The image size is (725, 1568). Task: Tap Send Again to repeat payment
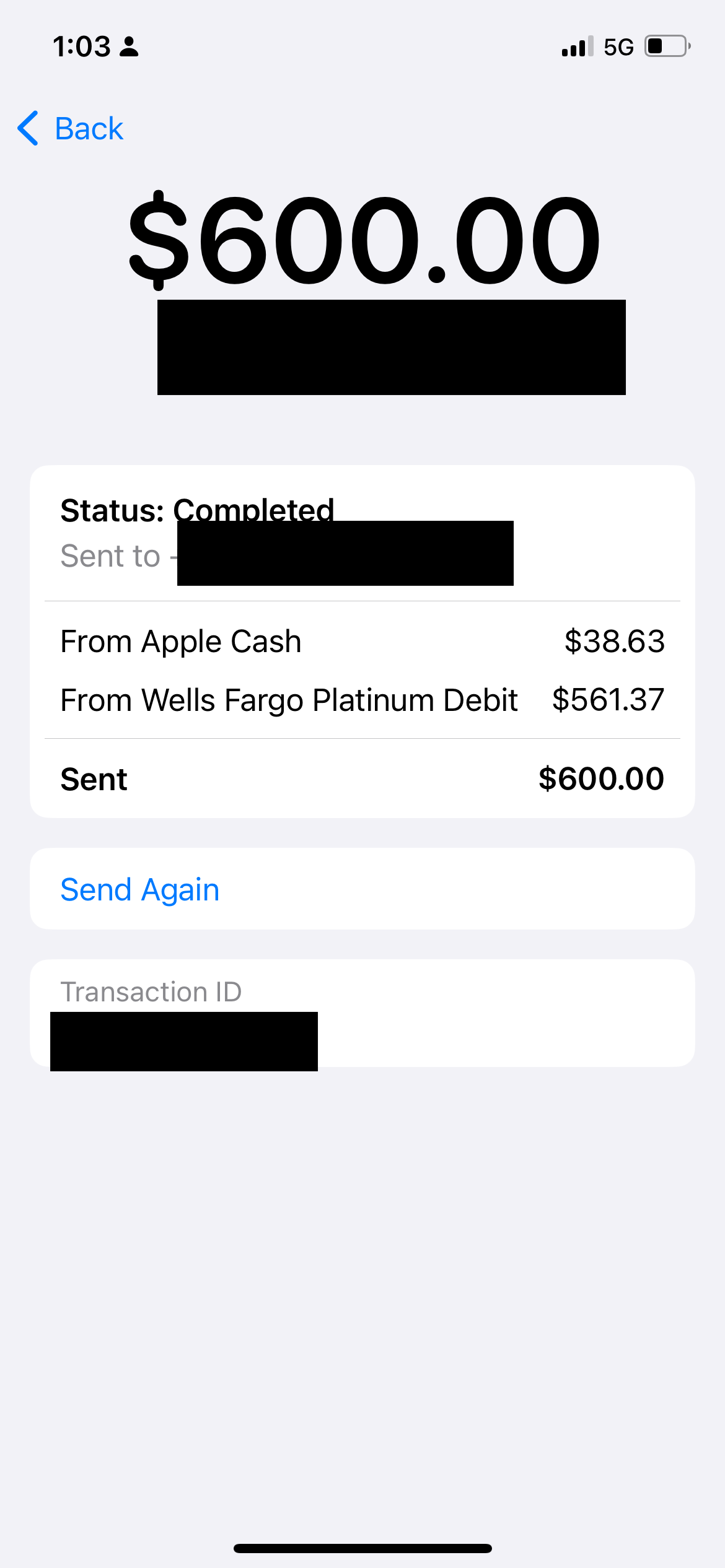[x=362, y=889]
